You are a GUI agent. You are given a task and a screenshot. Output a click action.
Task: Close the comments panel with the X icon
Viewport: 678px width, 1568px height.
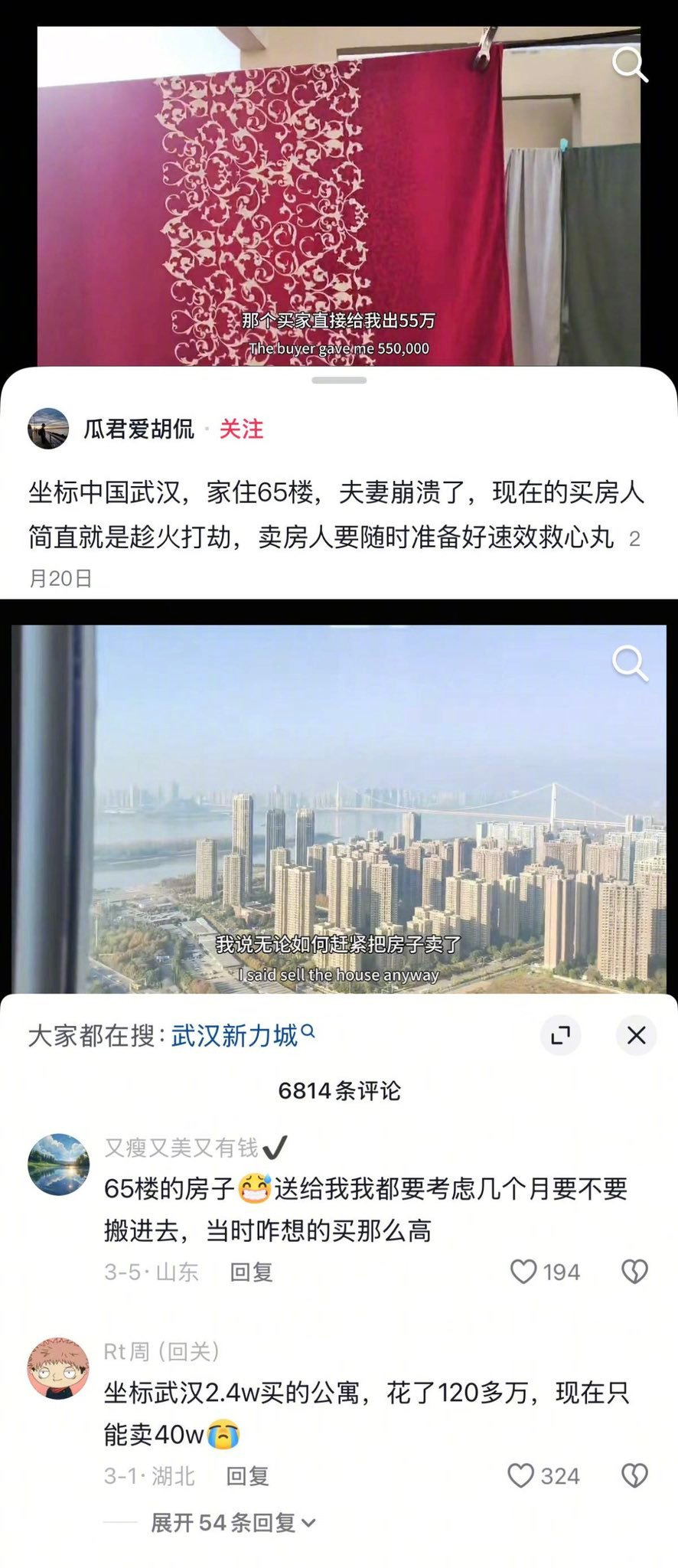point(637,1034)
